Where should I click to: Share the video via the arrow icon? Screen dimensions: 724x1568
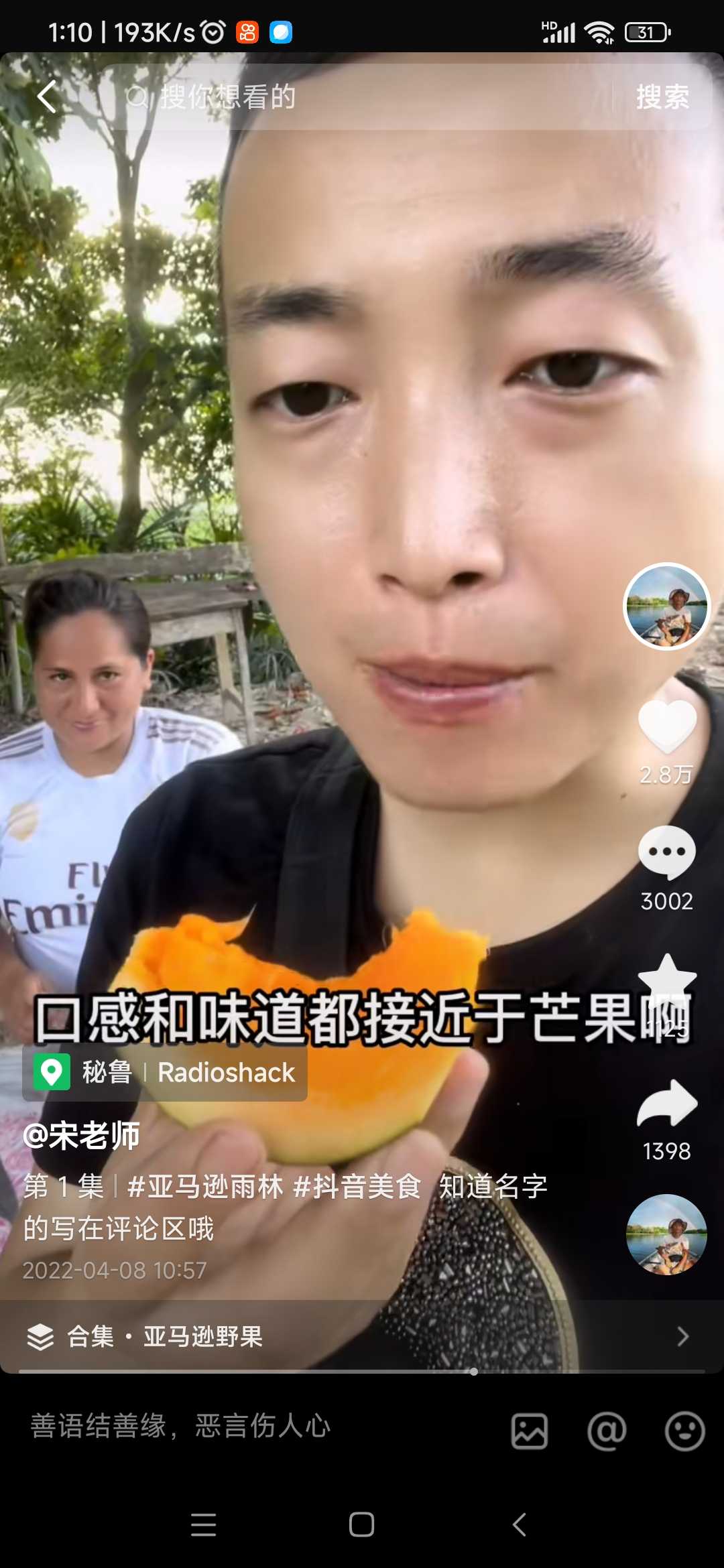pyautogui.click(x=667, y=1104)
